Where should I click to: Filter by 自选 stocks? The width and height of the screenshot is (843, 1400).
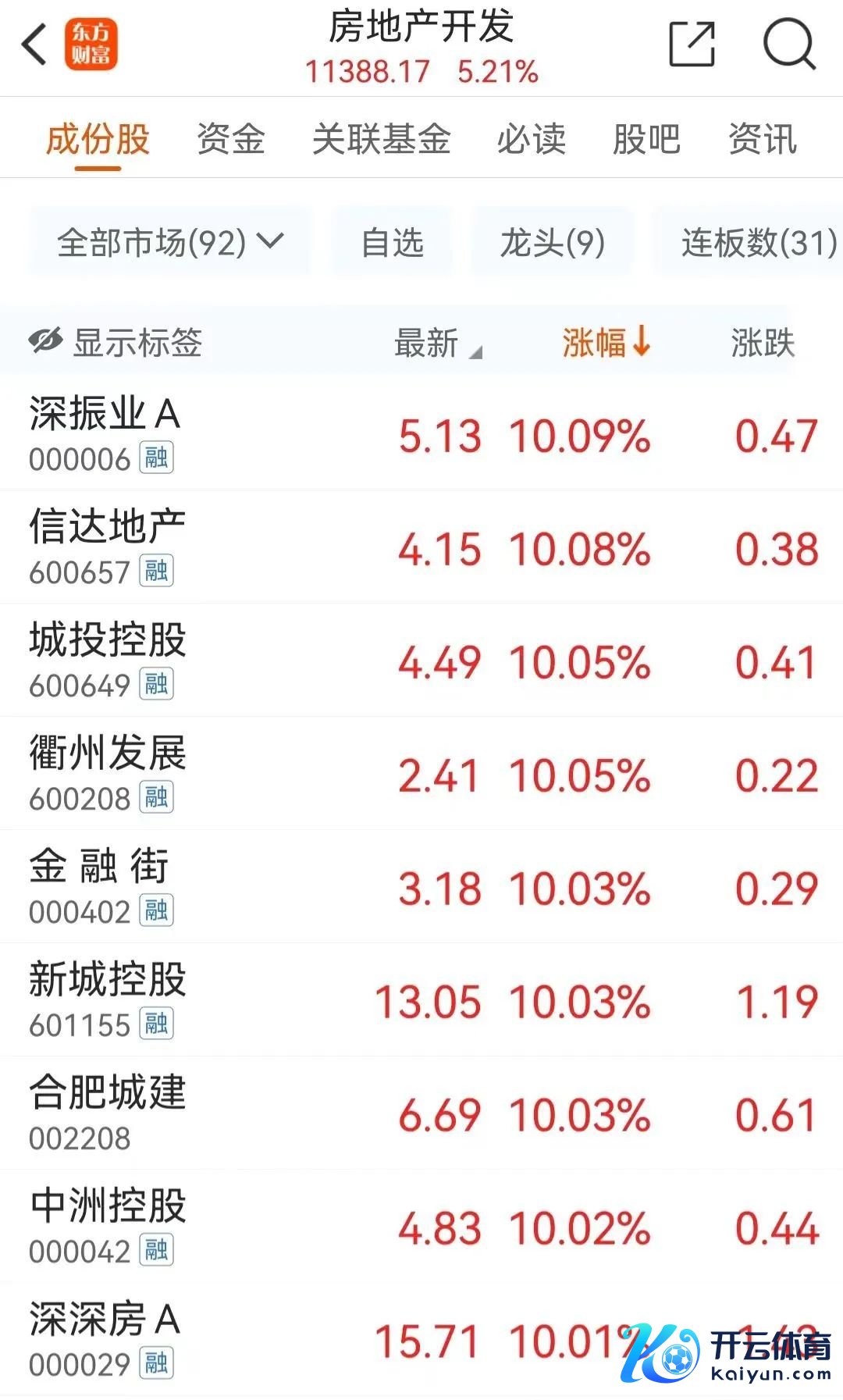click(392, 242)
